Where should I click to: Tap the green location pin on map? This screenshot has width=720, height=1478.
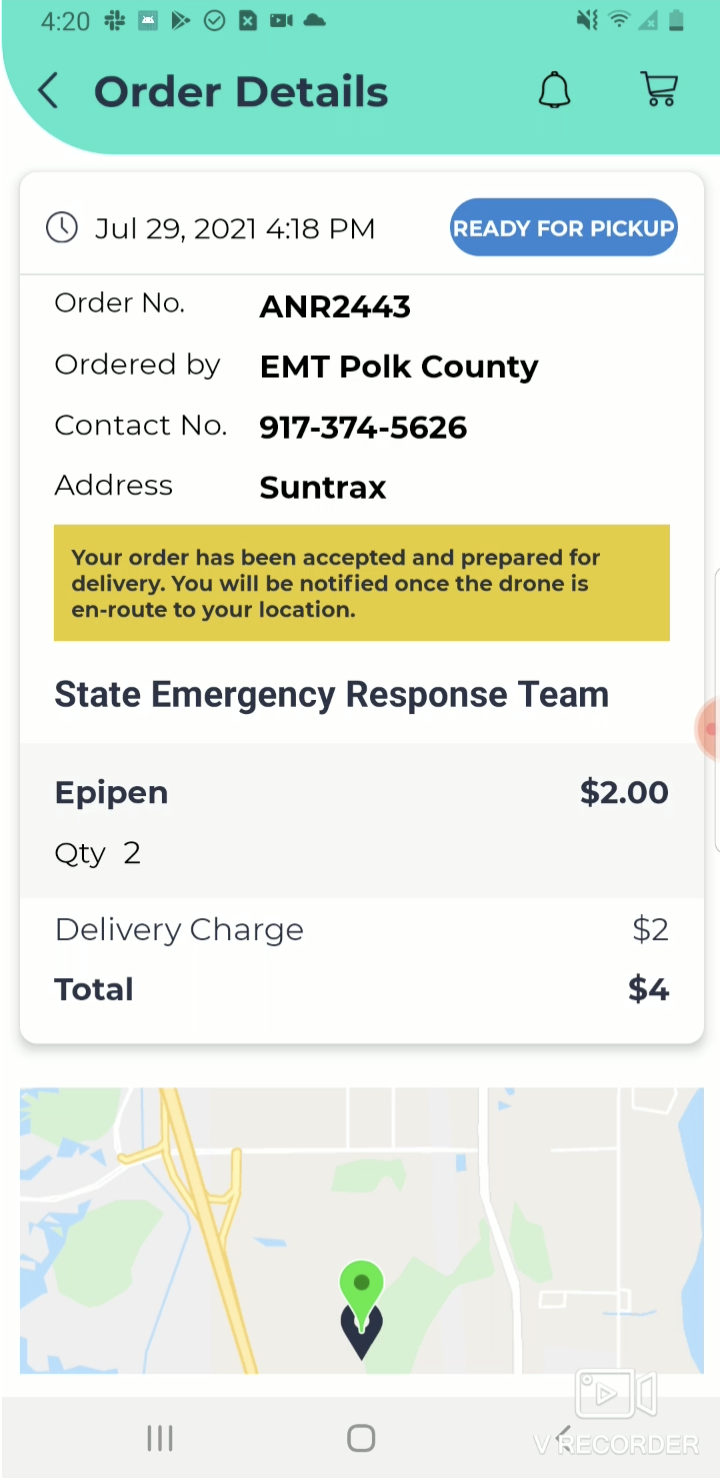pos(361,1285)
